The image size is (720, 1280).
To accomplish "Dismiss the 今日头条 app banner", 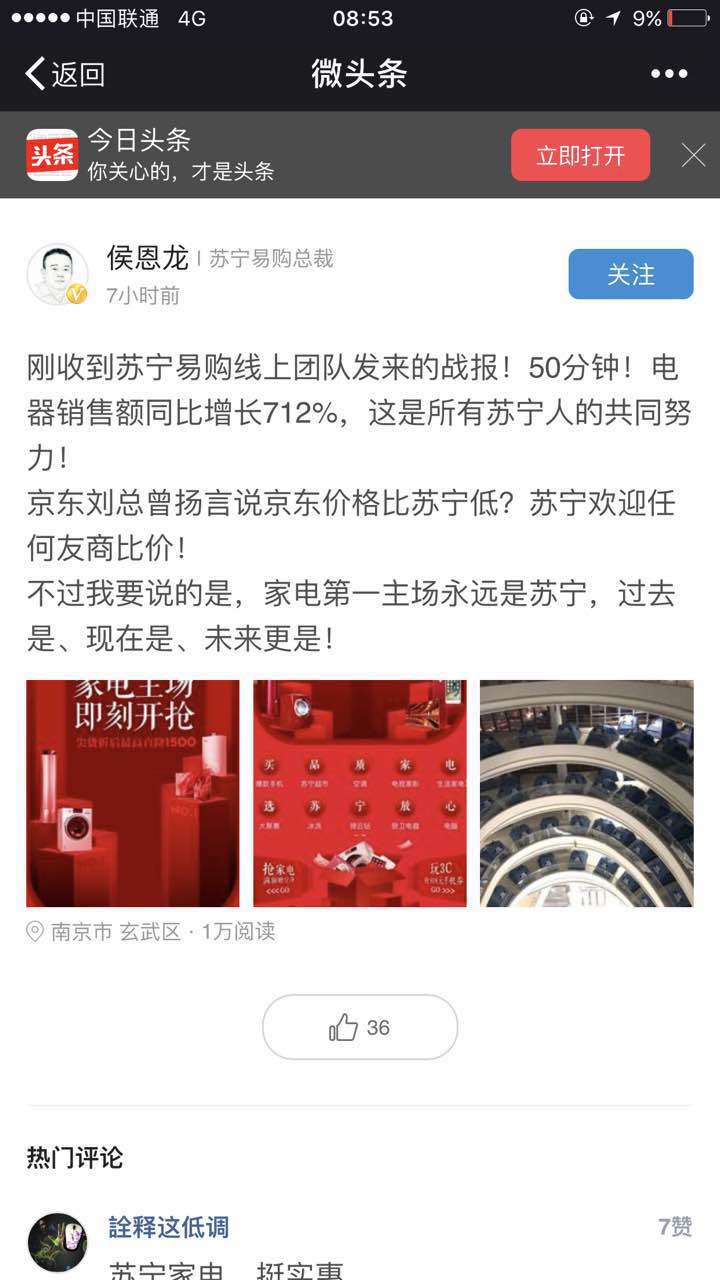I will [693, 155].
